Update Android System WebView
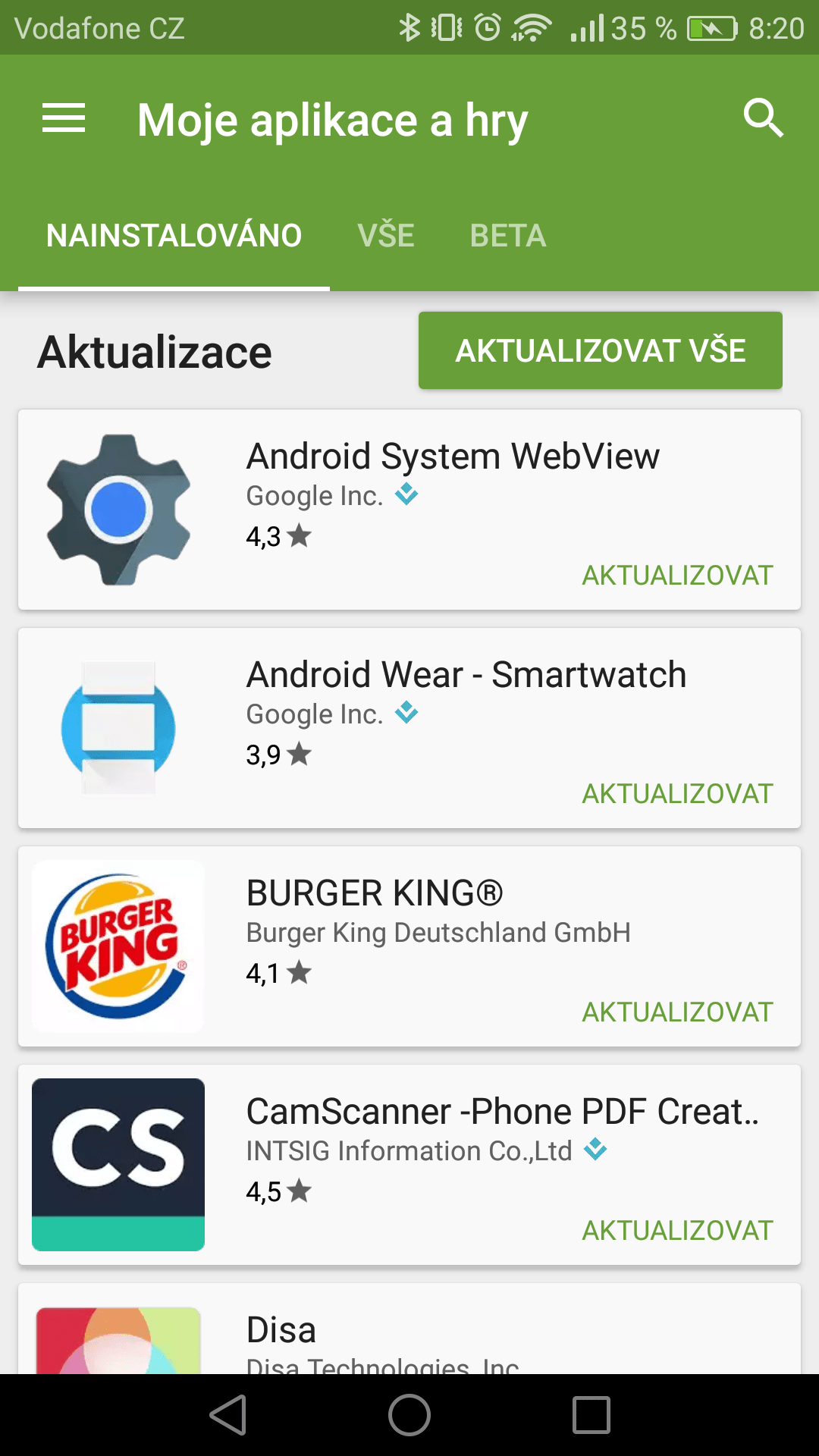819x1456 pixels. click(677, 576)
